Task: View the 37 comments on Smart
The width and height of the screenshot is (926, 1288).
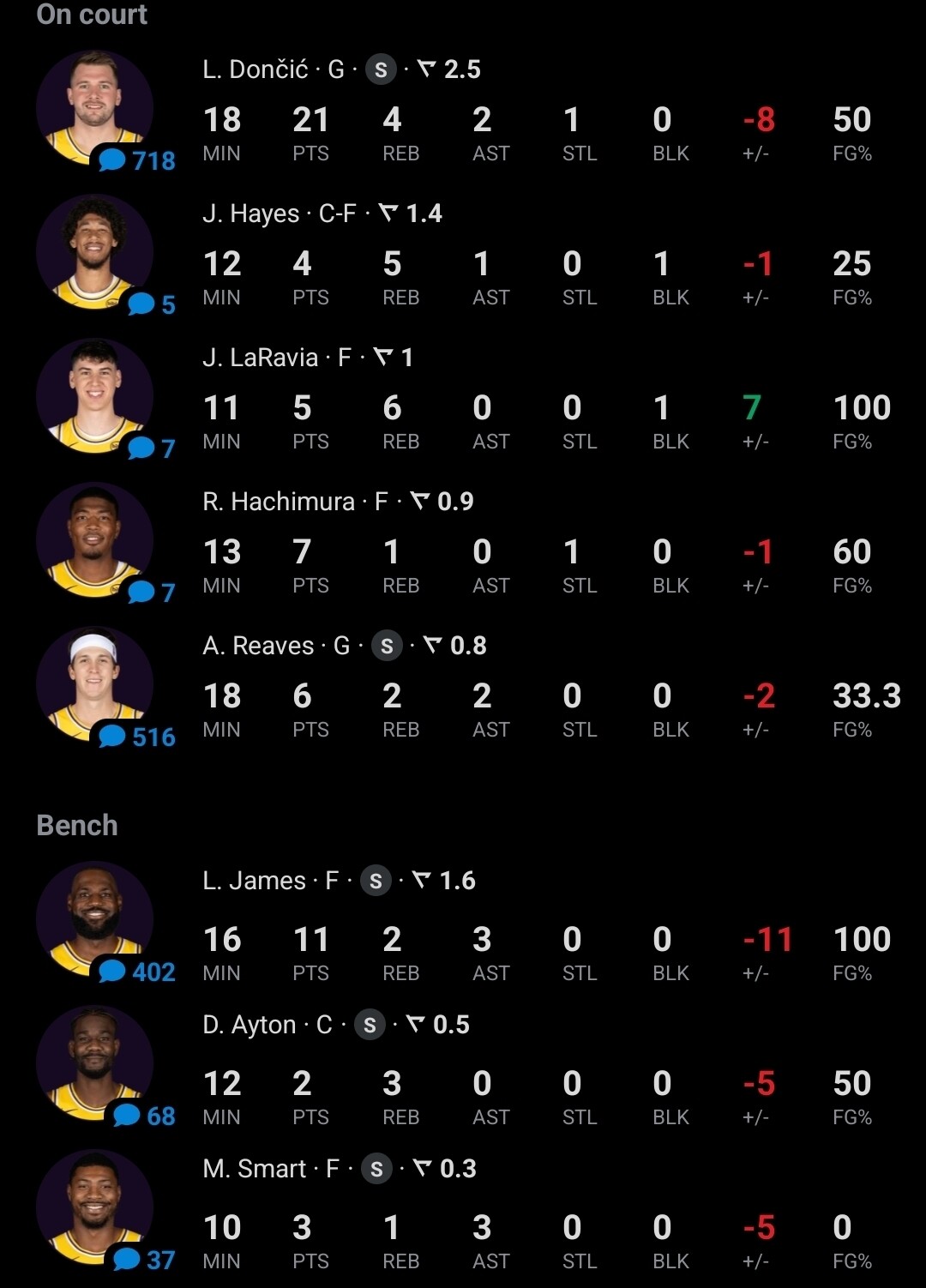Action: click(x=144, y=1260)
